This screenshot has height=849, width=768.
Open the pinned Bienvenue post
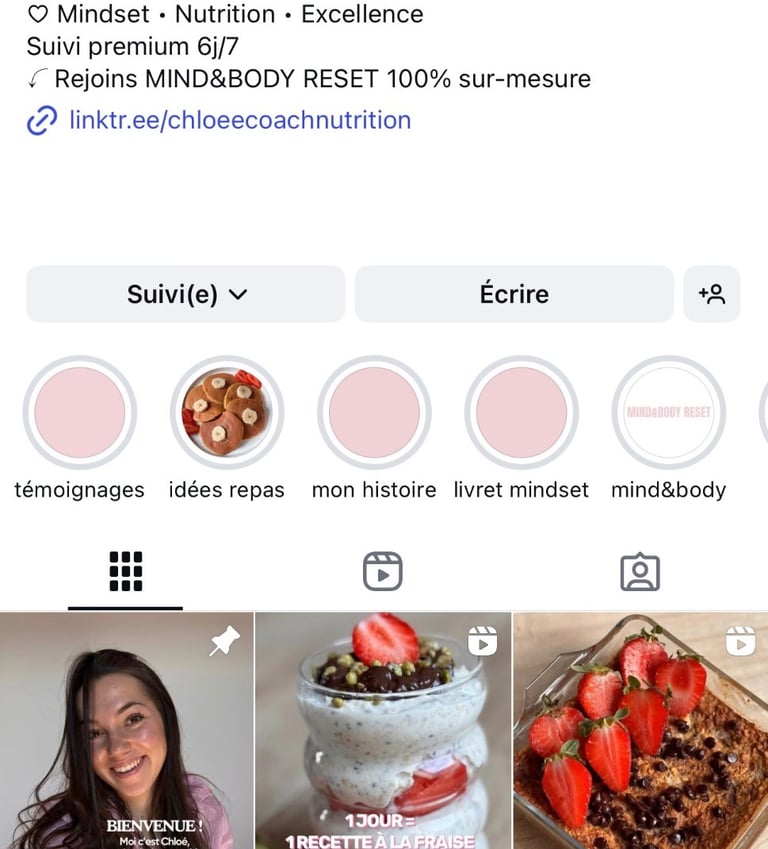pos(126,731)
